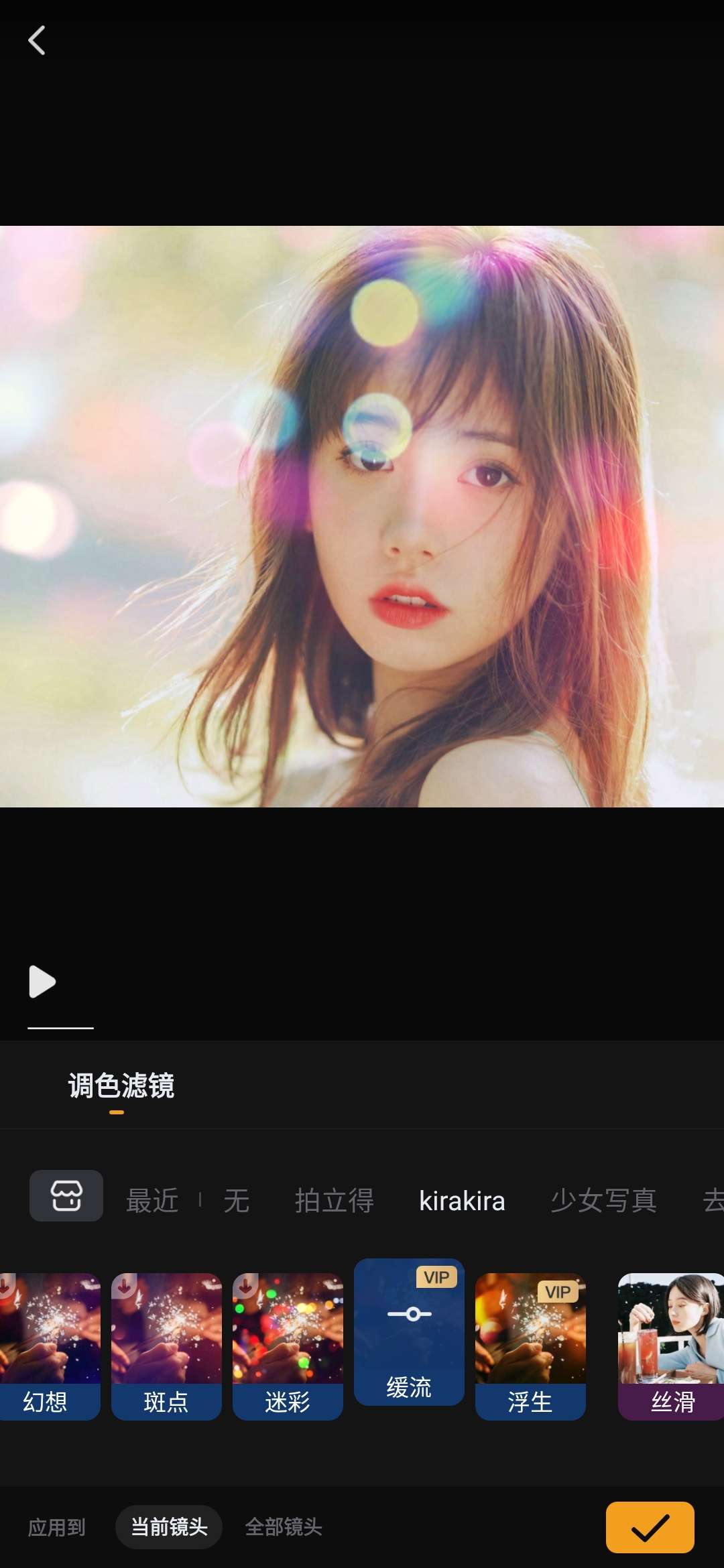Play the video preview

[x=42, y=982]
